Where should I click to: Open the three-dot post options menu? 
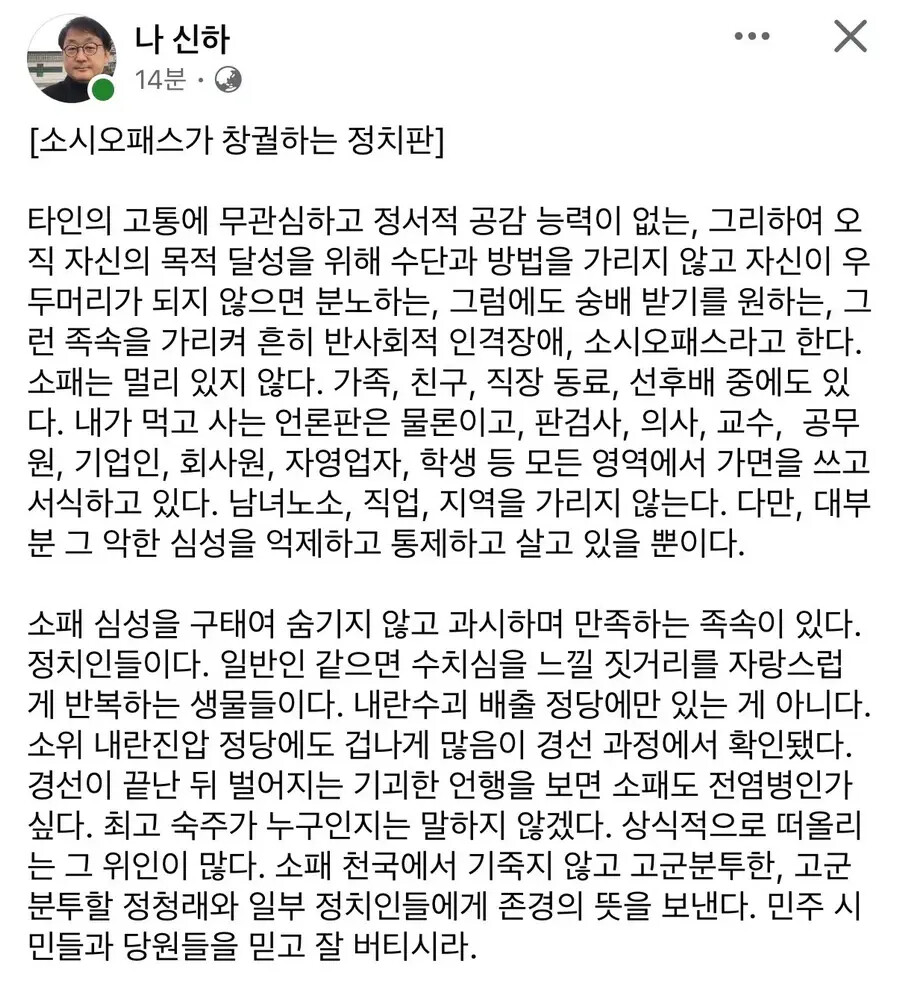[752, 37]
